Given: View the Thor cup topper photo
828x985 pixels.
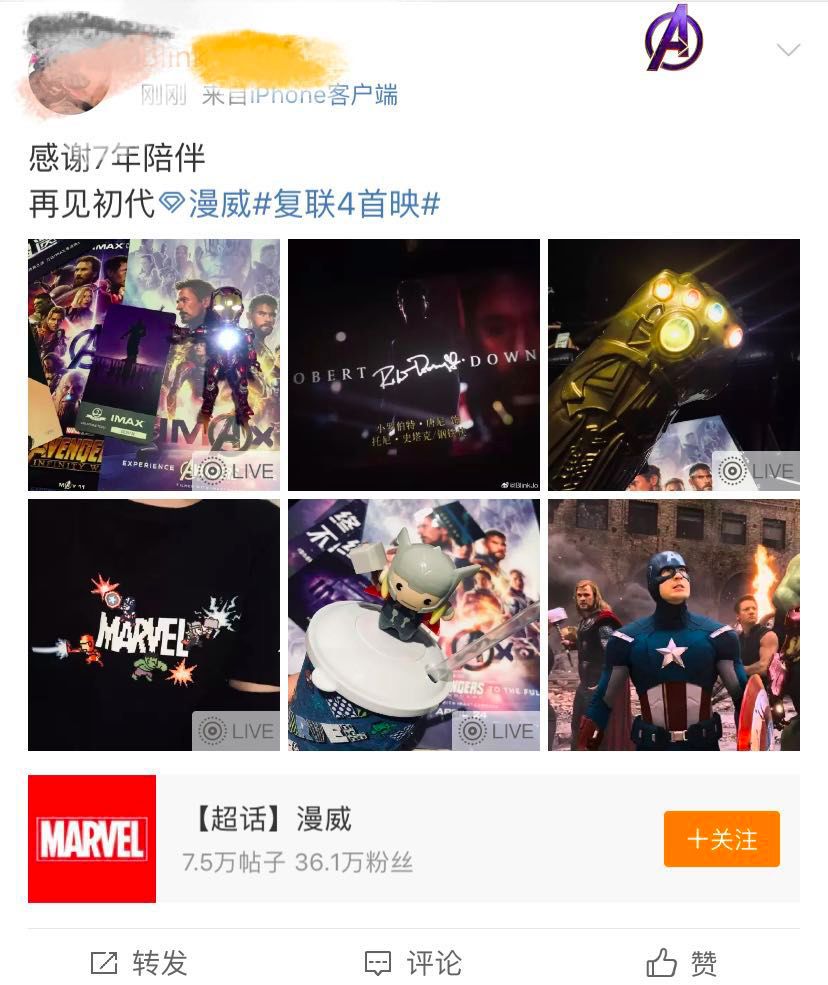Looking at the screenshot, I should [x=414, y=625].
